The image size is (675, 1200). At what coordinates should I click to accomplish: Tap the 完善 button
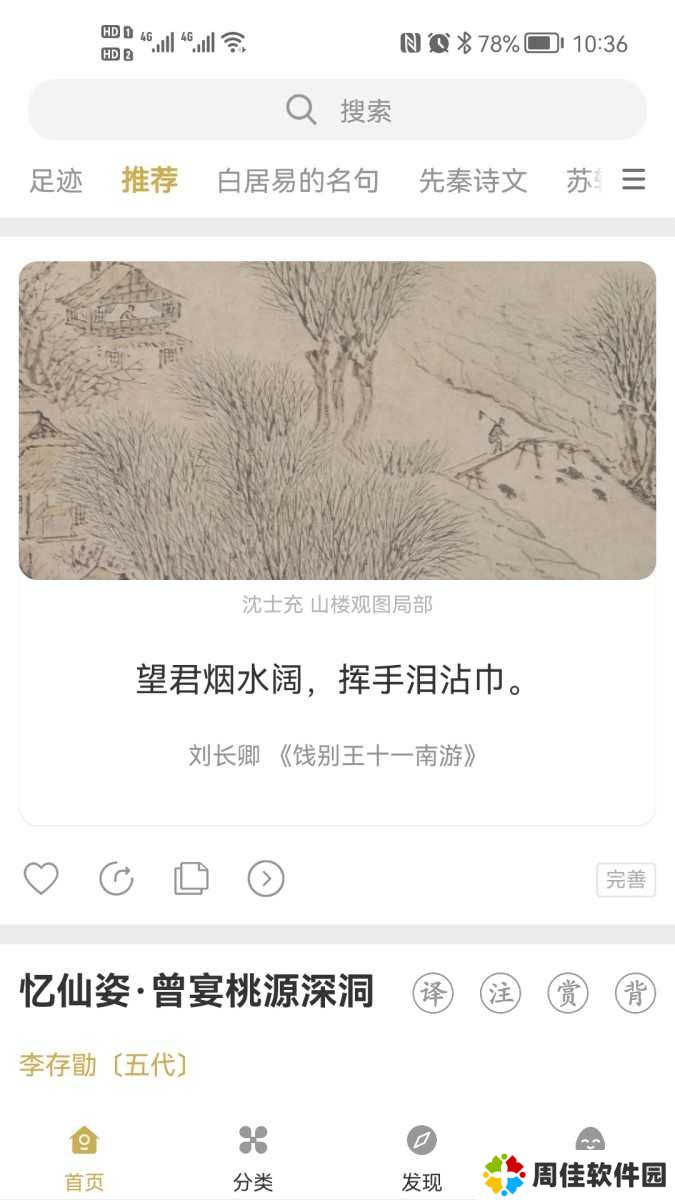tap(626, 880)
